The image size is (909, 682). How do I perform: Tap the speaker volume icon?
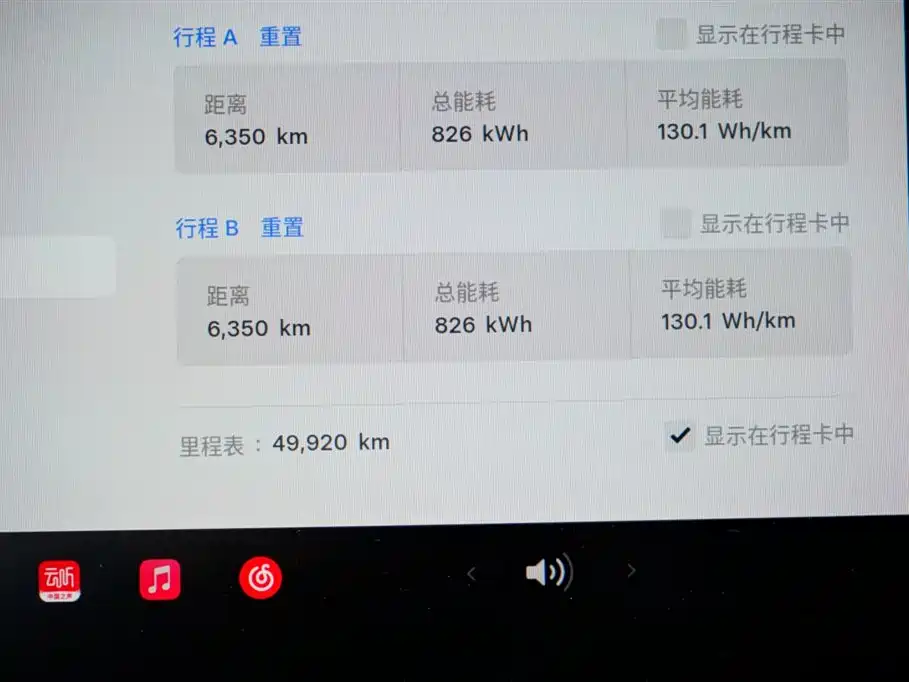point(548,572)
